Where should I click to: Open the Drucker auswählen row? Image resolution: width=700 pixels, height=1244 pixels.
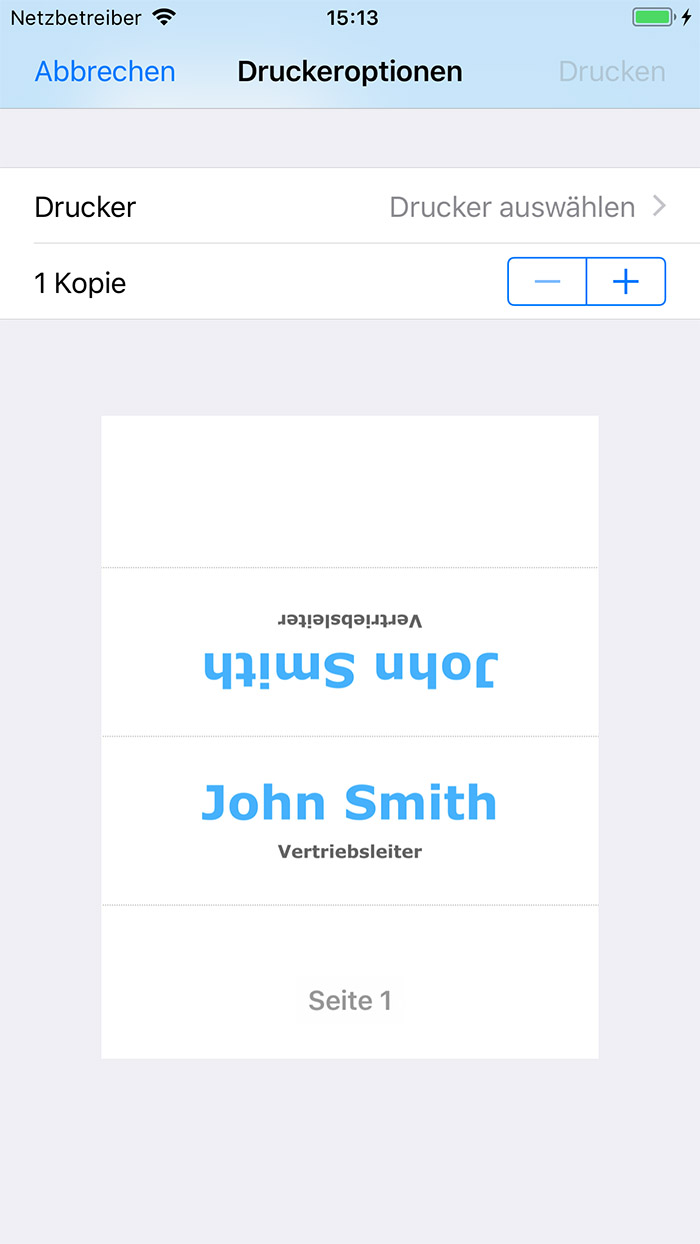tap(350, 207)
